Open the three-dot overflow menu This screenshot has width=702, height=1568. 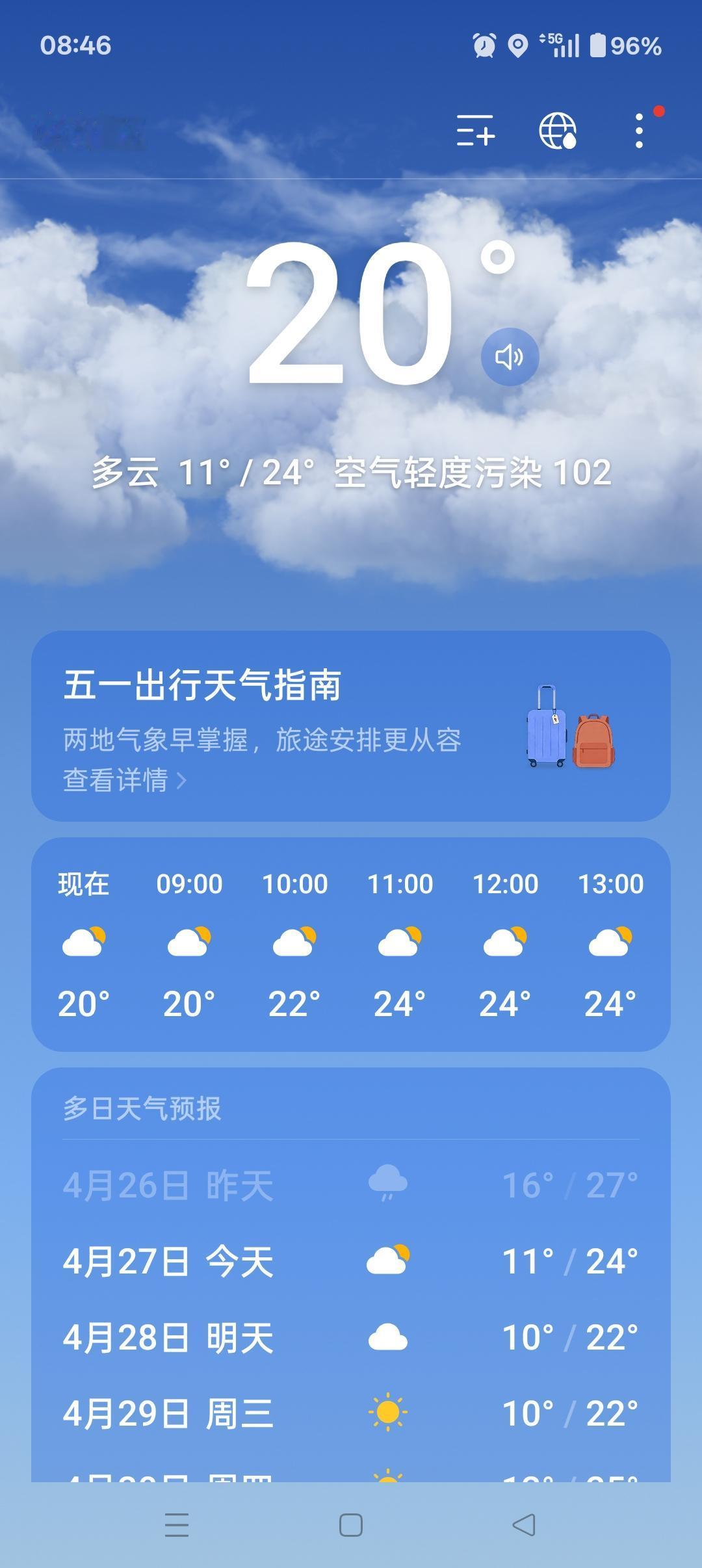[638, 133]
